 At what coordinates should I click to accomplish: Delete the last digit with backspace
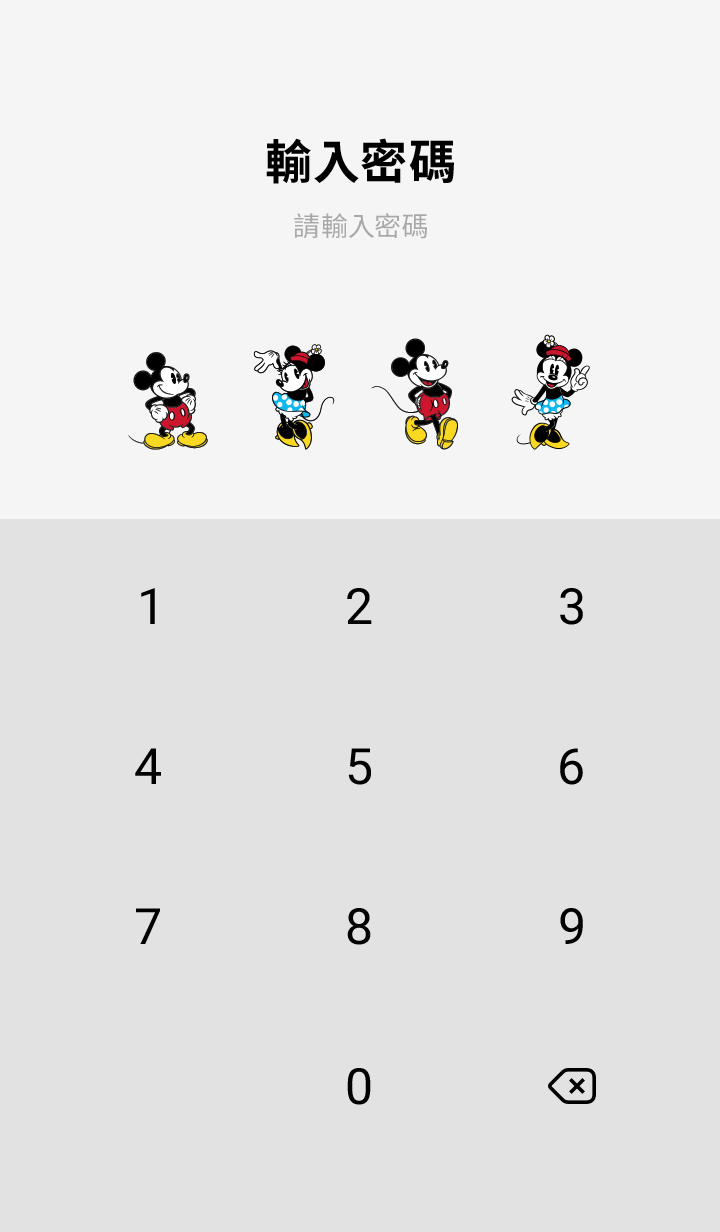[572, 1086]
